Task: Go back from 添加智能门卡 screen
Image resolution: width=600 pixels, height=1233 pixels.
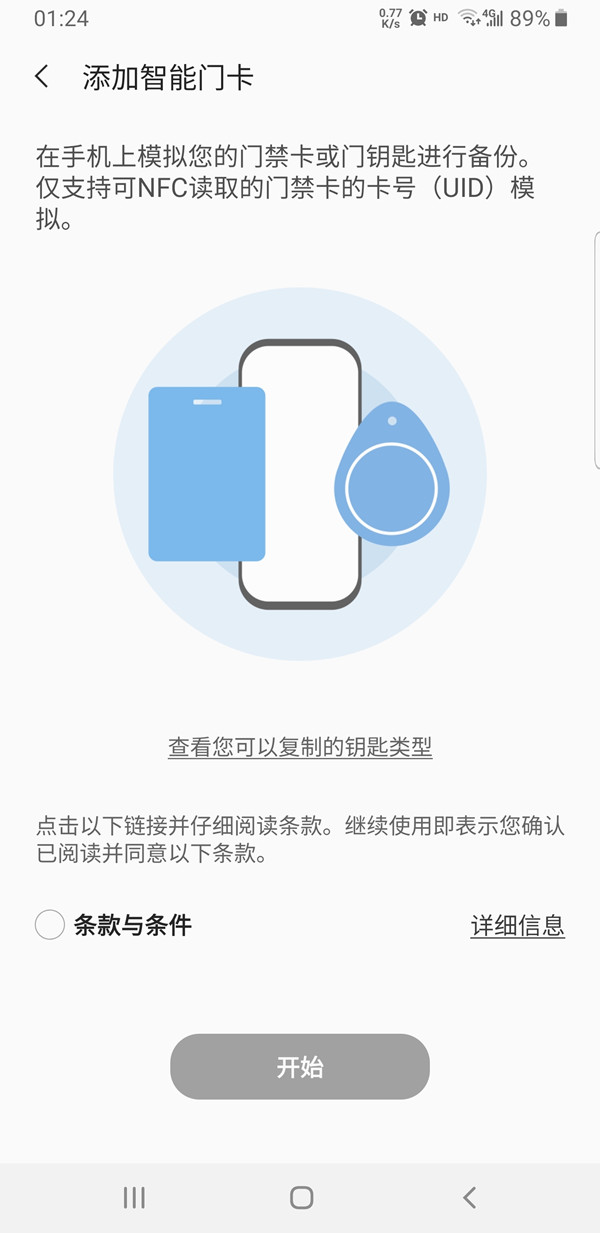Action: (42, 77)
